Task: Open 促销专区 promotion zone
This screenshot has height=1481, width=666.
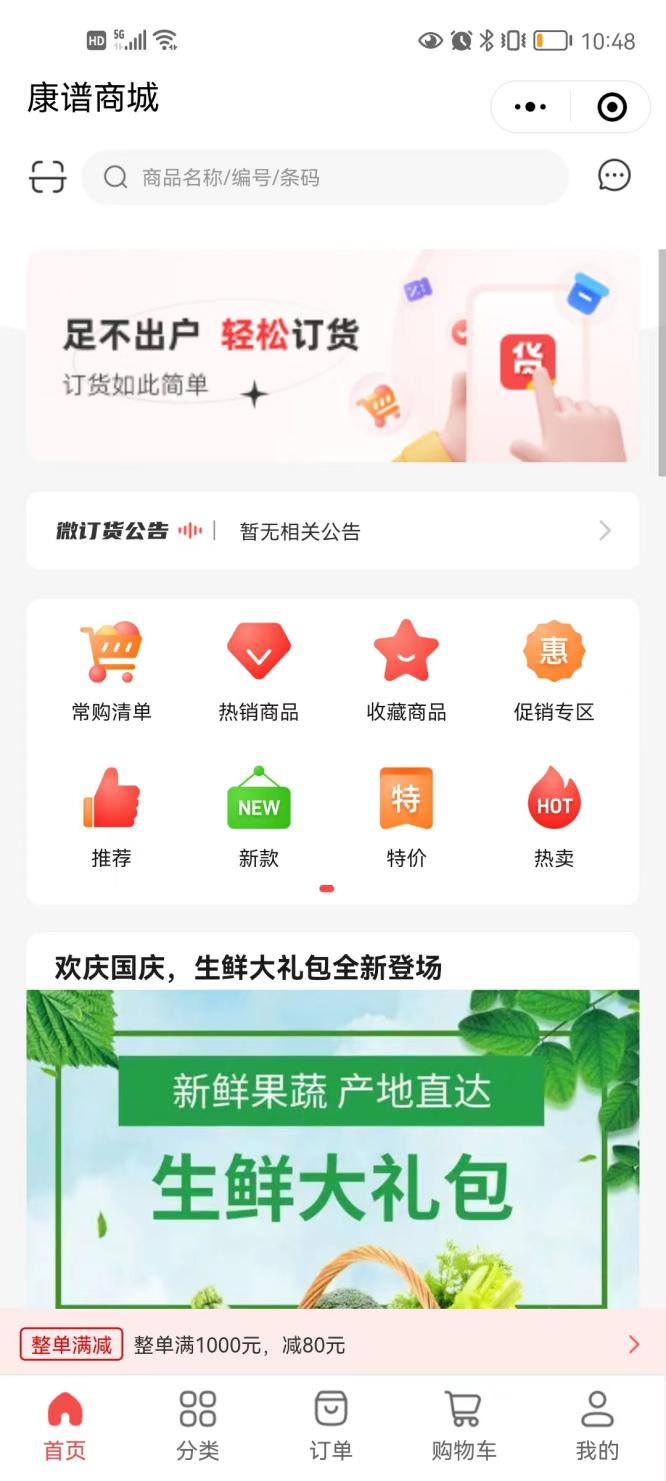Action: click(554, 671)
